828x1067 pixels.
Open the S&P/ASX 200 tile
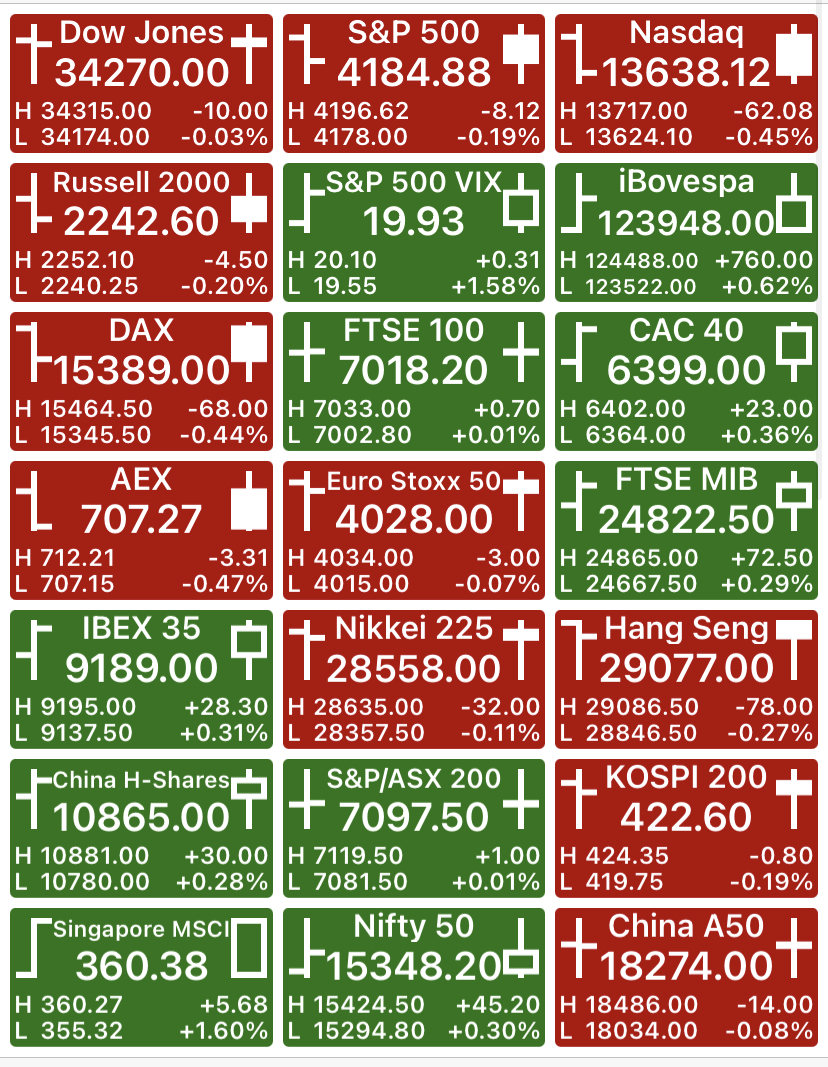point(414,828)
